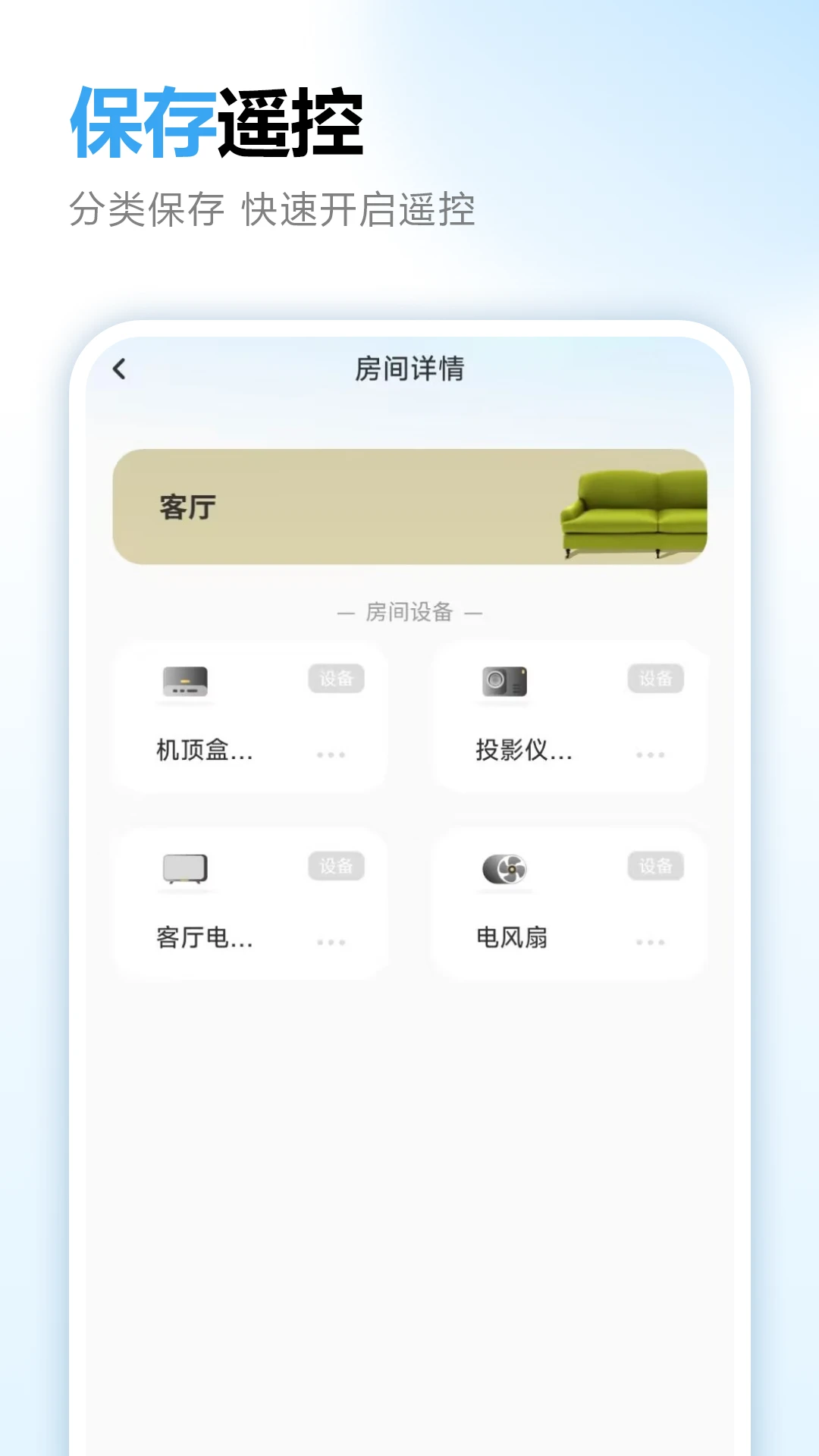Tap the 设备 badge on 电风扇 card
The width and height of the screenshot is (819, 1456).
point(655,867)
